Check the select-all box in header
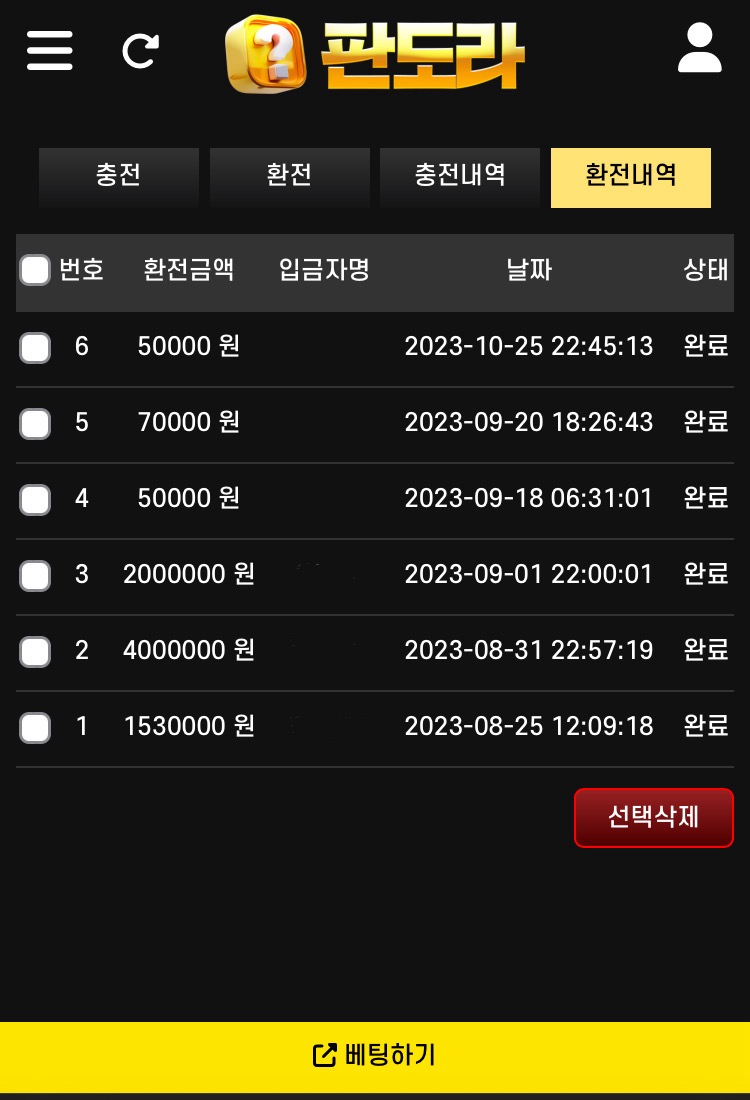The width and height of the screenshot is (750, 1100). tap(35, 270)
